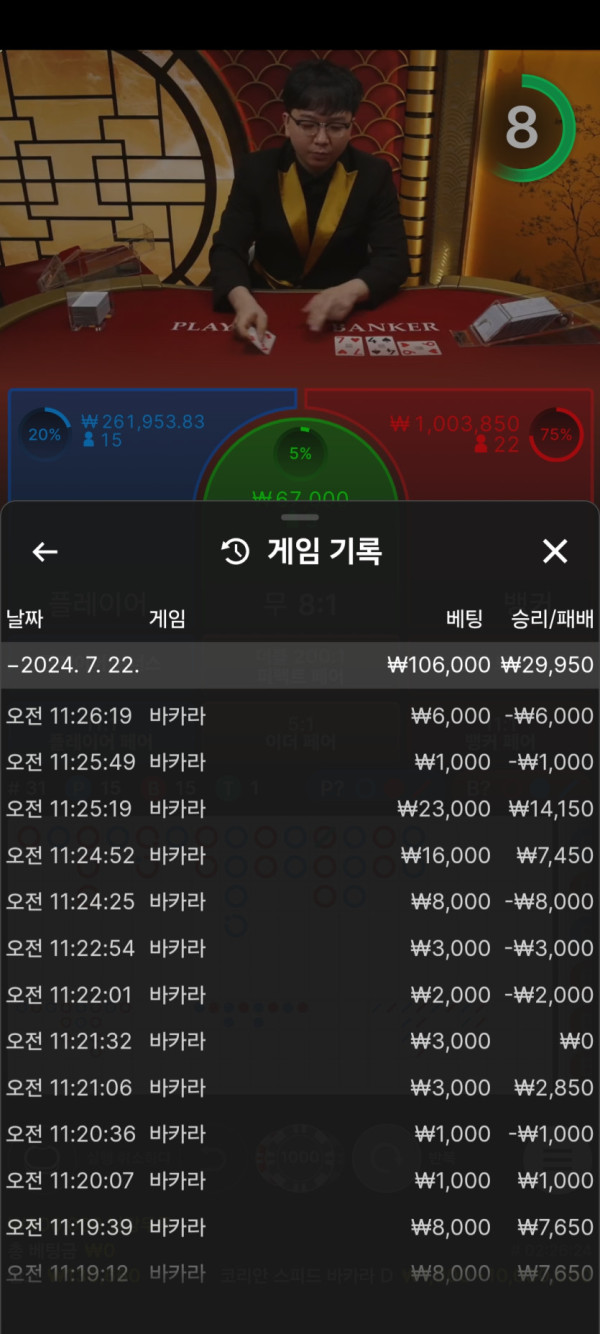This screenshot has height=1334, width=600.
Task: Show the 오전 11:21:06 game result
Action: pyautogui.click(x=300, y=1087)
